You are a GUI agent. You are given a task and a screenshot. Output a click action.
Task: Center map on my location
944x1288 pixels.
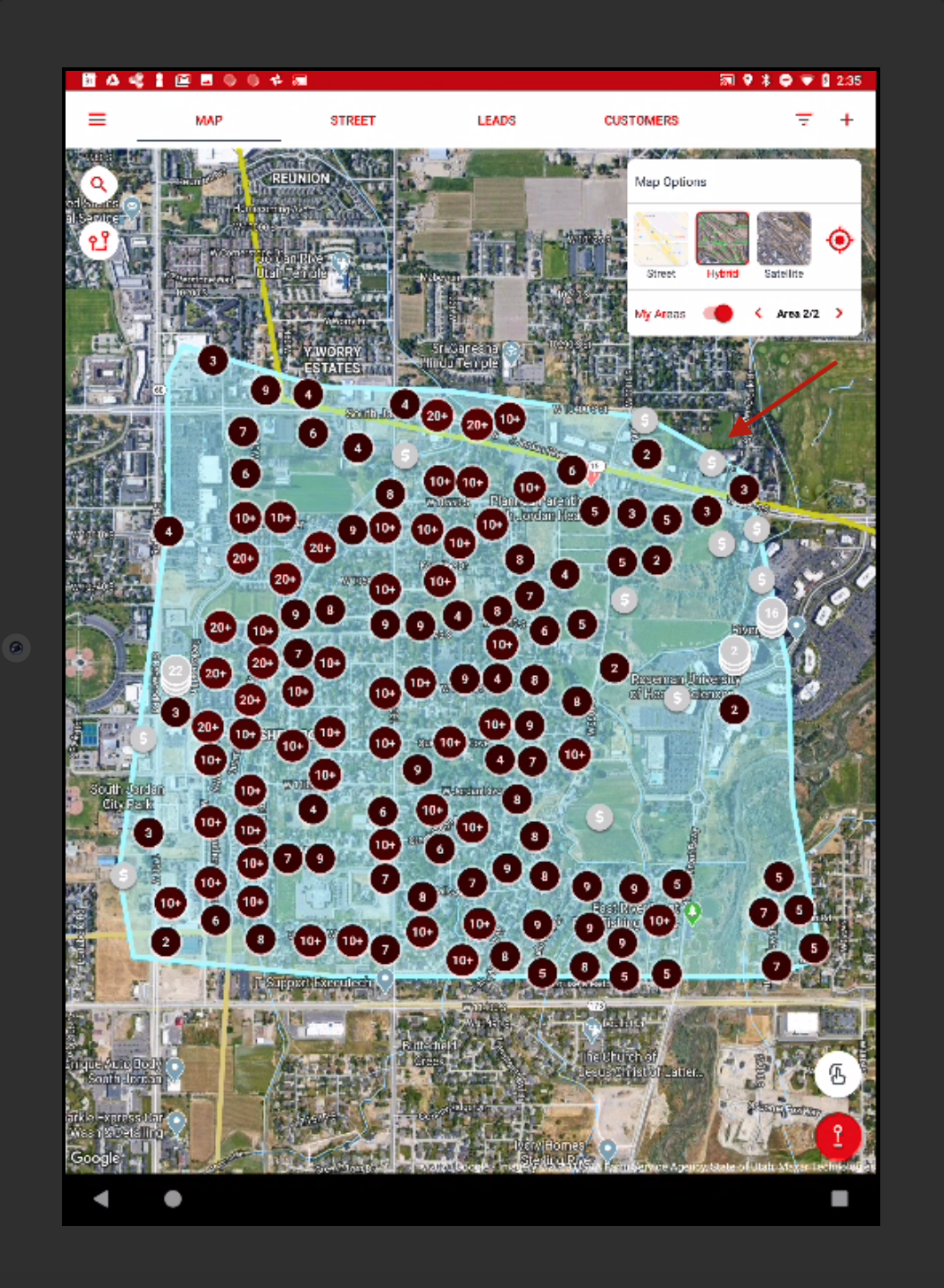tap(839, 240)
